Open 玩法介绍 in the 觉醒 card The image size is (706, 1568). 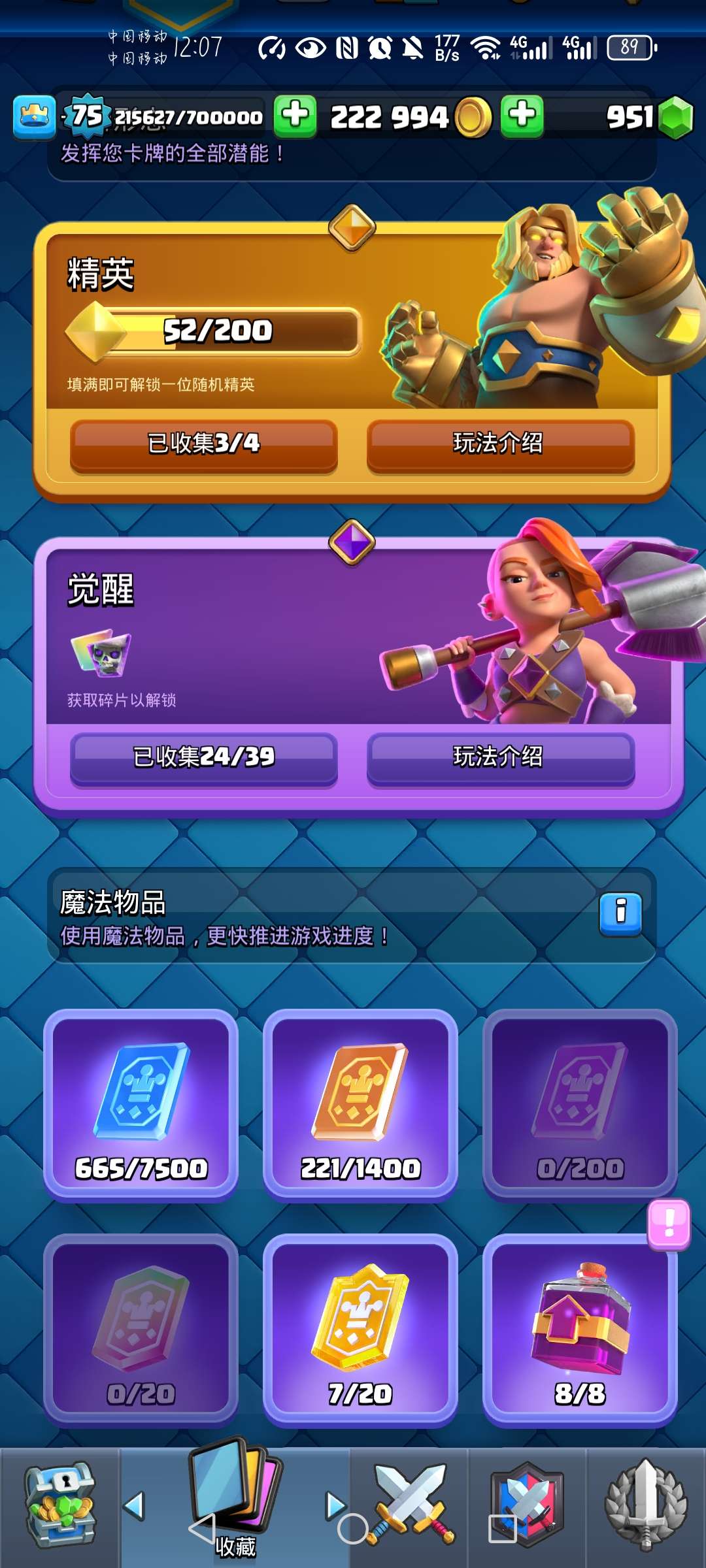coord(500,757)
